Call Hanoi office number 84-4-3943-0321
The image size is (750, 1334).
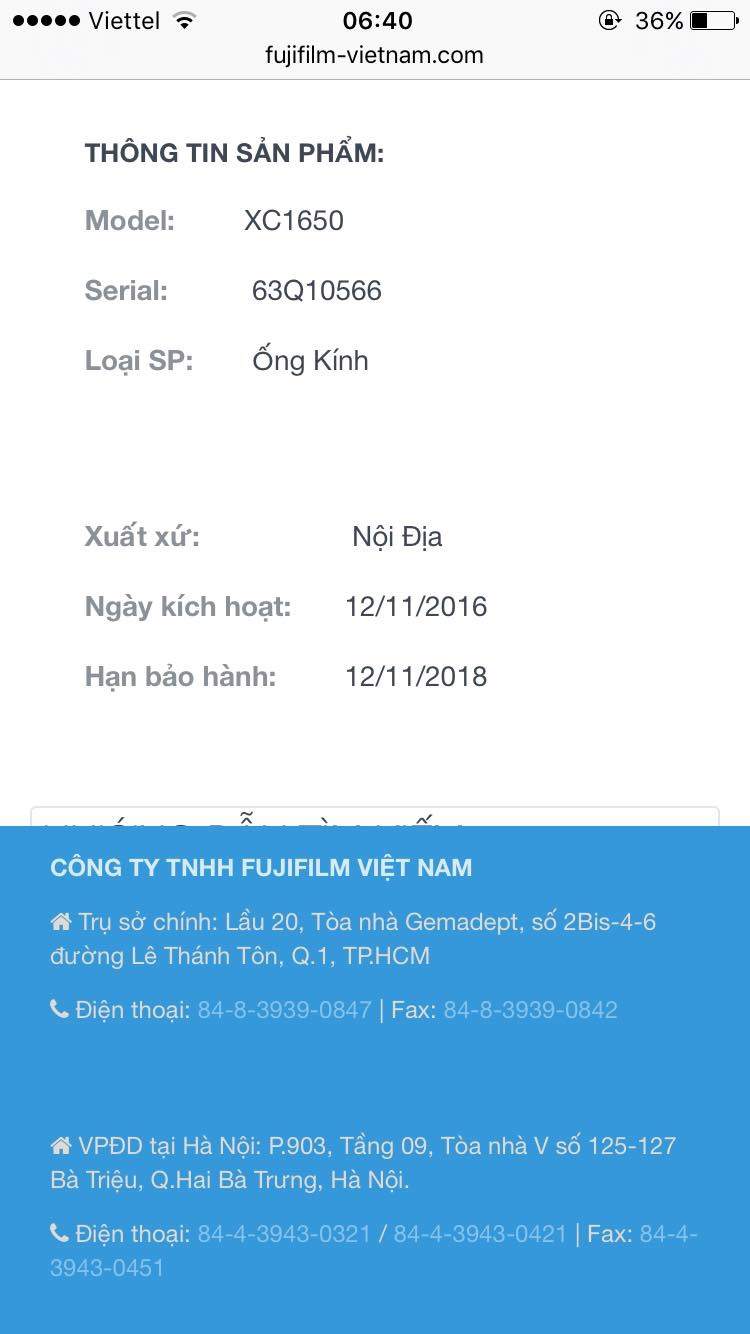284,1234
